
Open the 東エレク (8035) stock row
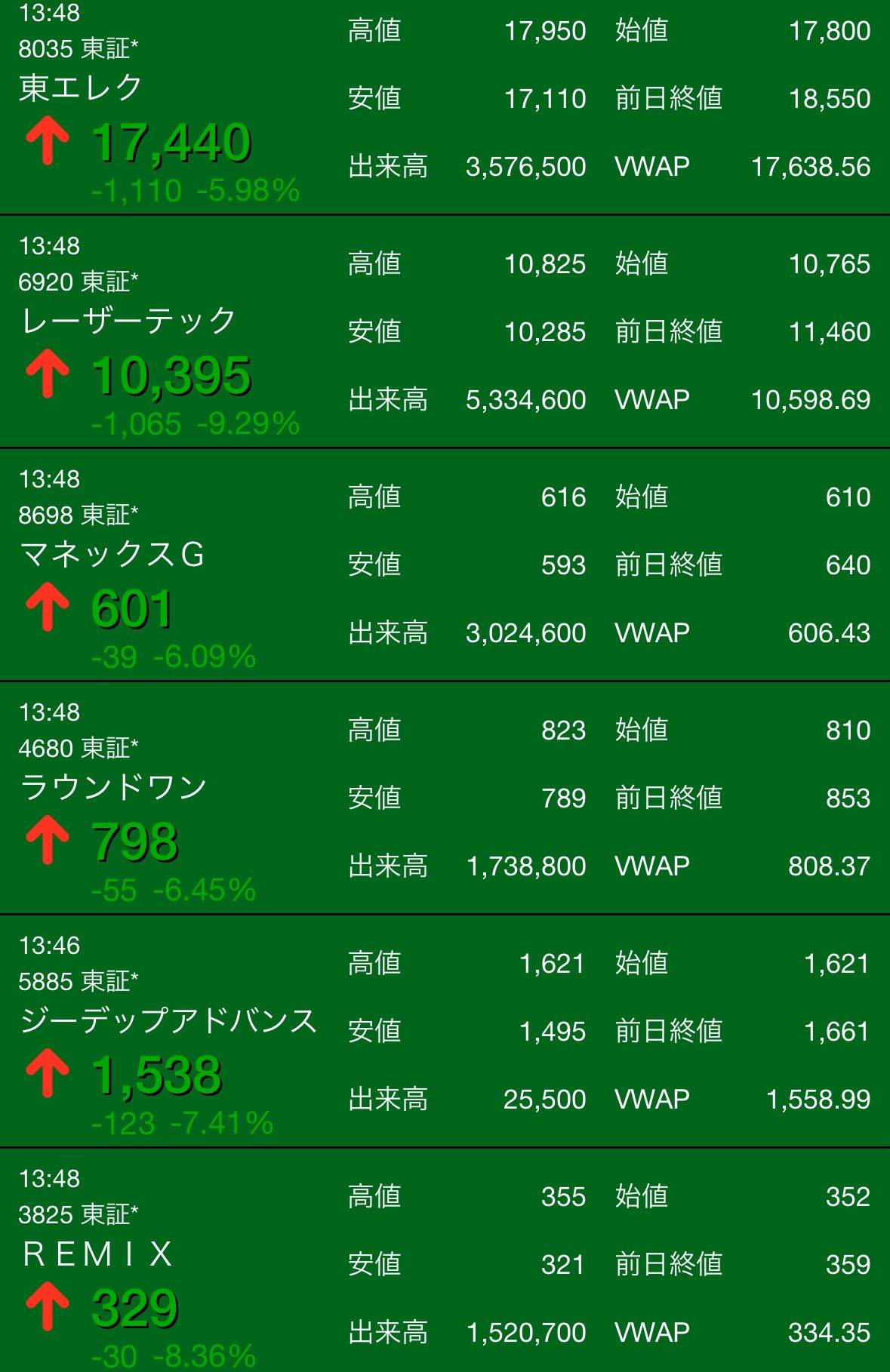[x=82, y=88]
